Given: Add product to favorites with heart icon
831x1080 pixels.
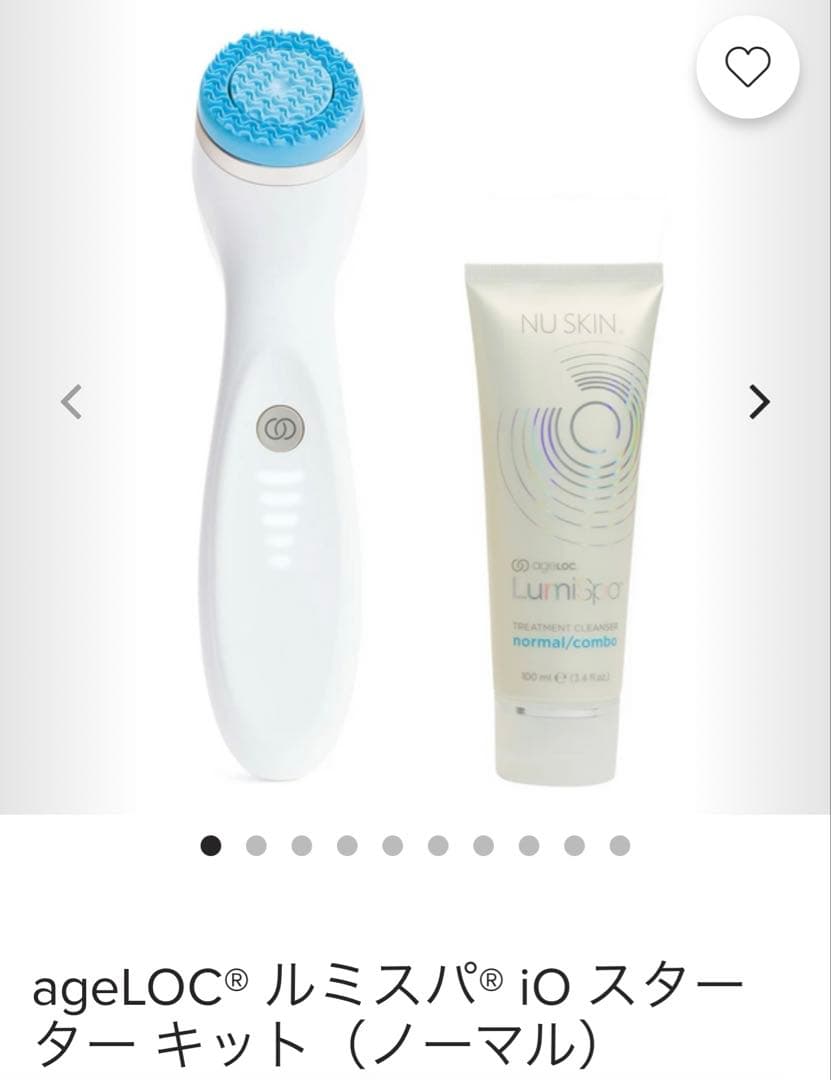Looking at the screenshot, I should pyautogui.click(x=747, y=68).
